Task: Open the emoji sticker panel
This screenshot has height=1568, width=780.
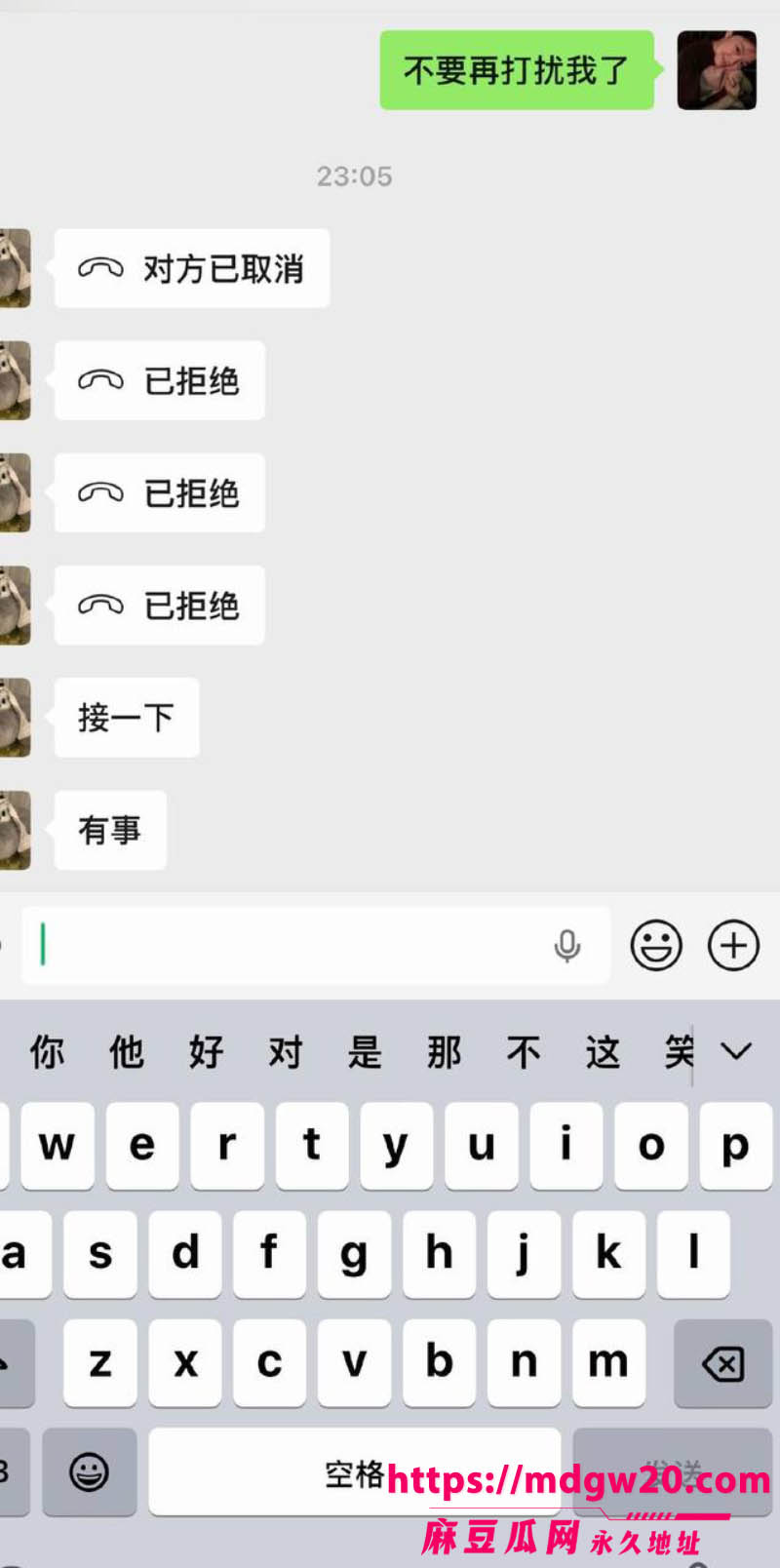Action: point(656,945)
